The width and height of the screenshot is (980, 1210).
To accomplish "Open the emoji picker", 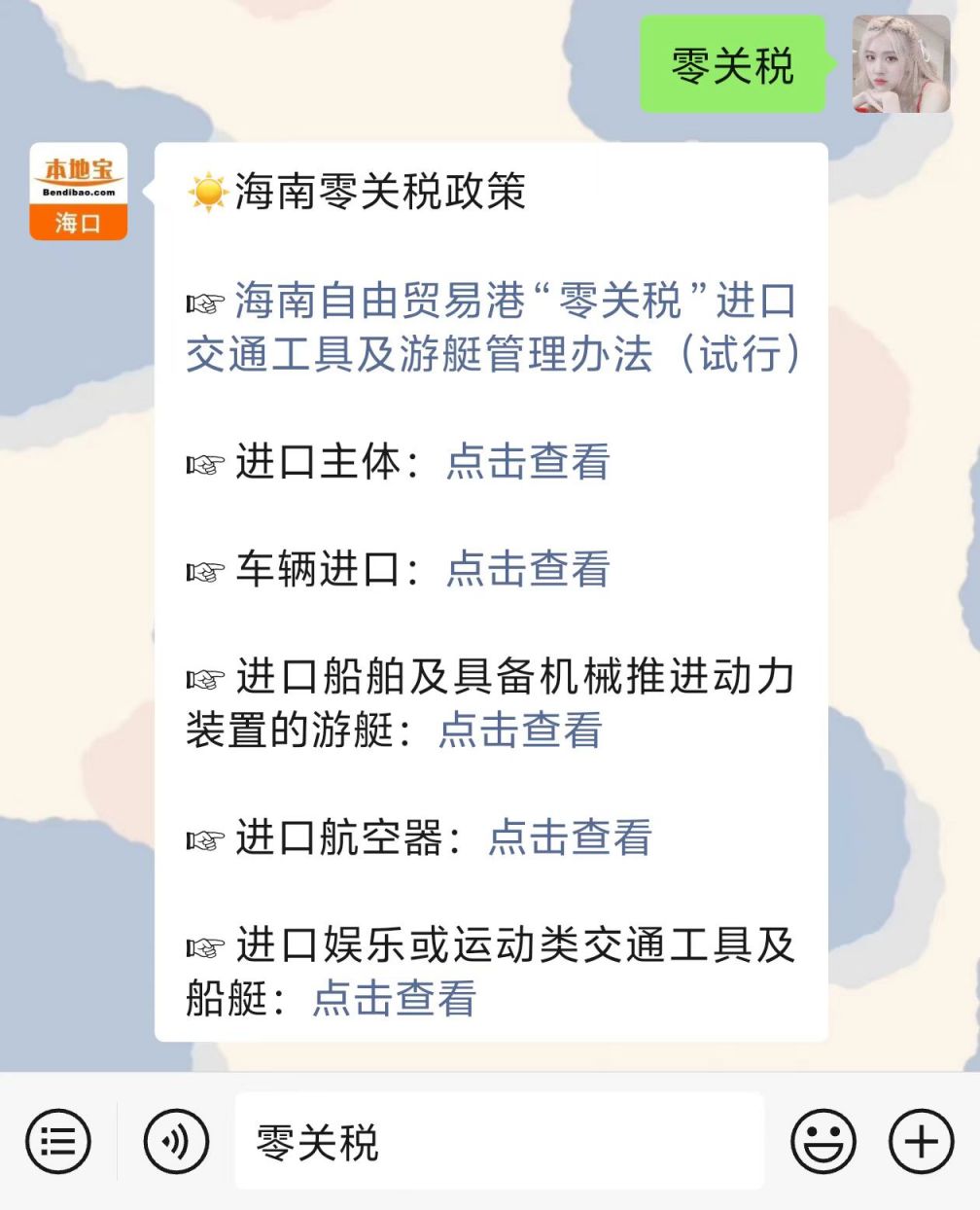I will (x=823, y=1141).
